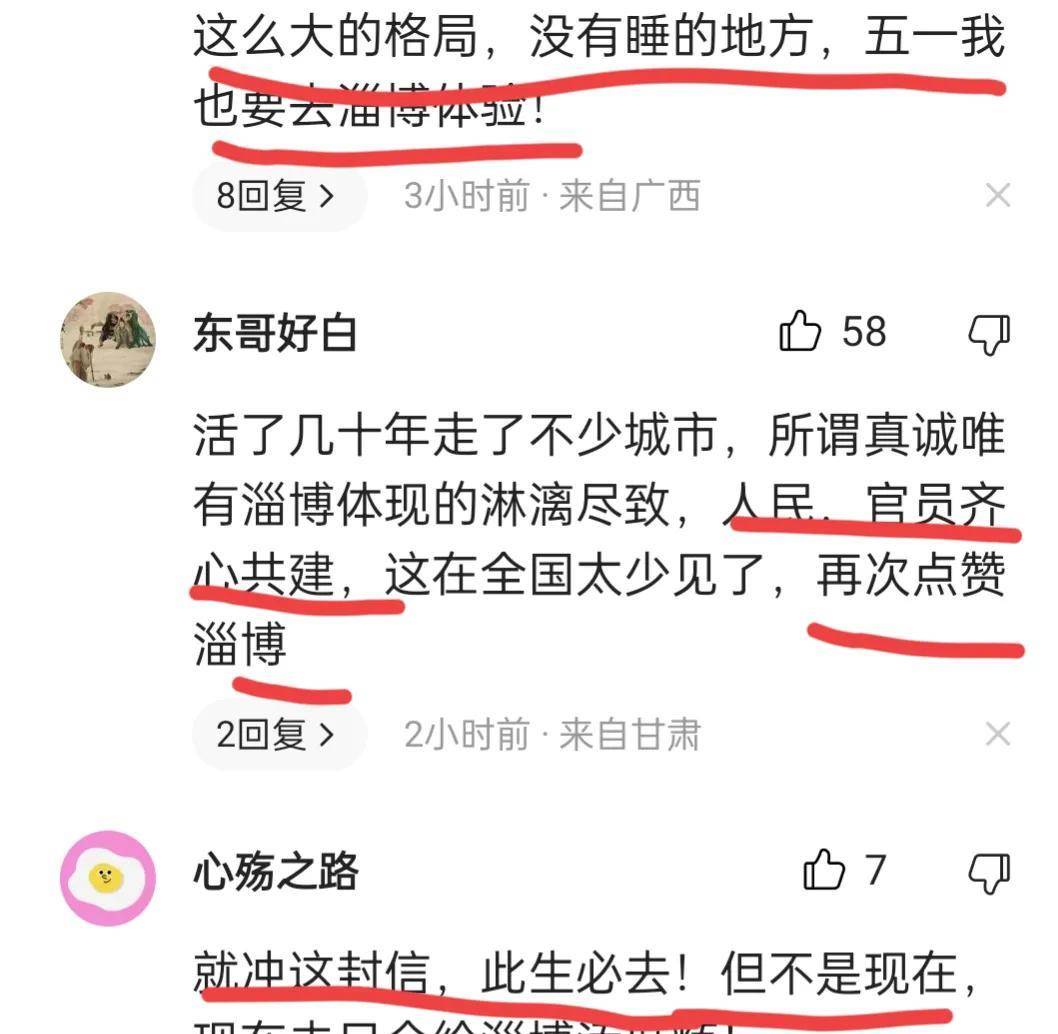The width and height of the screenshot is (1058, 1034).
Task: Open 心殇之路's profile avatar
Action: [108, 878]
